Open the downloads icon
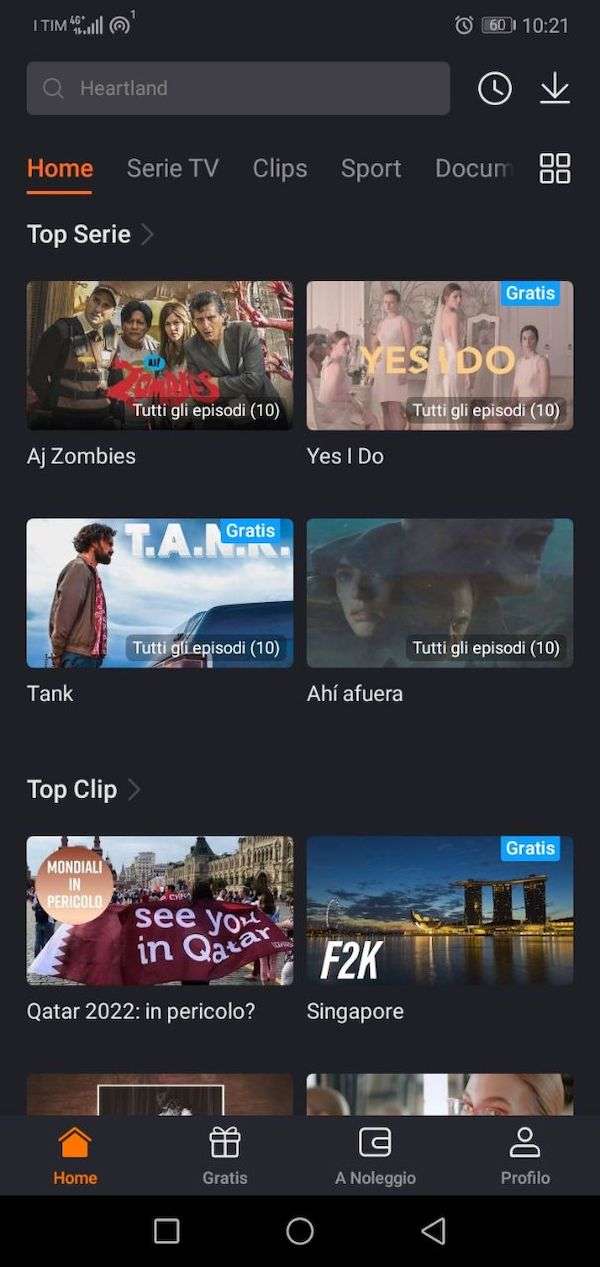The image size is (600, 1267). click(x=554, y=88)
